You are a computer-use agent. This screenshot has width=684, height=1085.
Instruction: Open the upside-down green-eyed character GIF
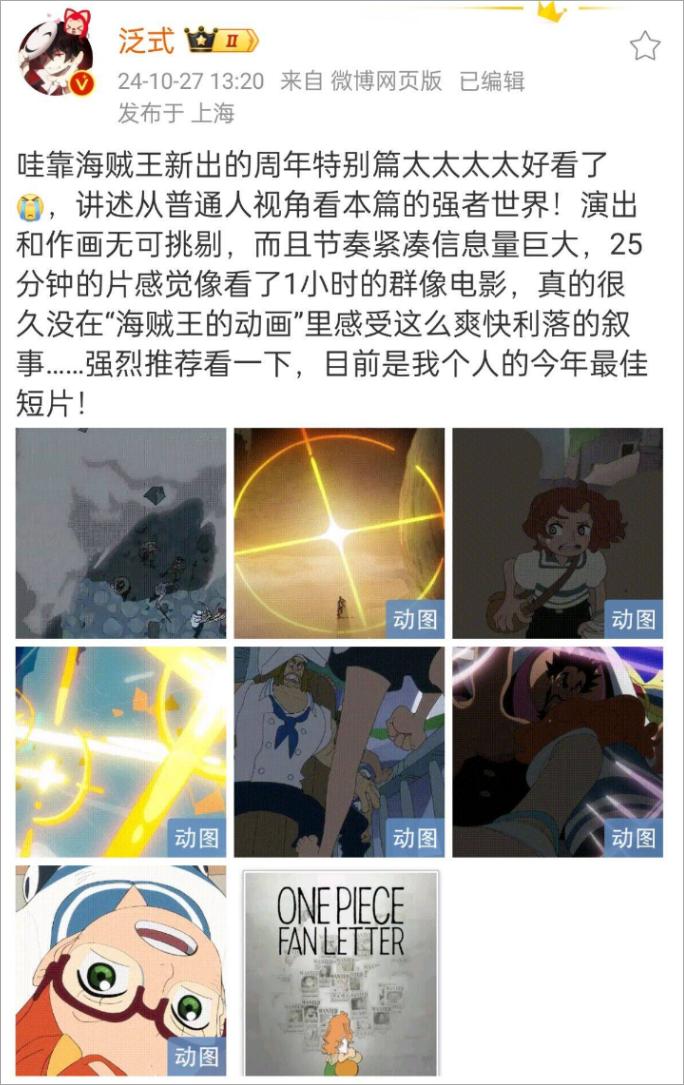(x=120, y=970)
